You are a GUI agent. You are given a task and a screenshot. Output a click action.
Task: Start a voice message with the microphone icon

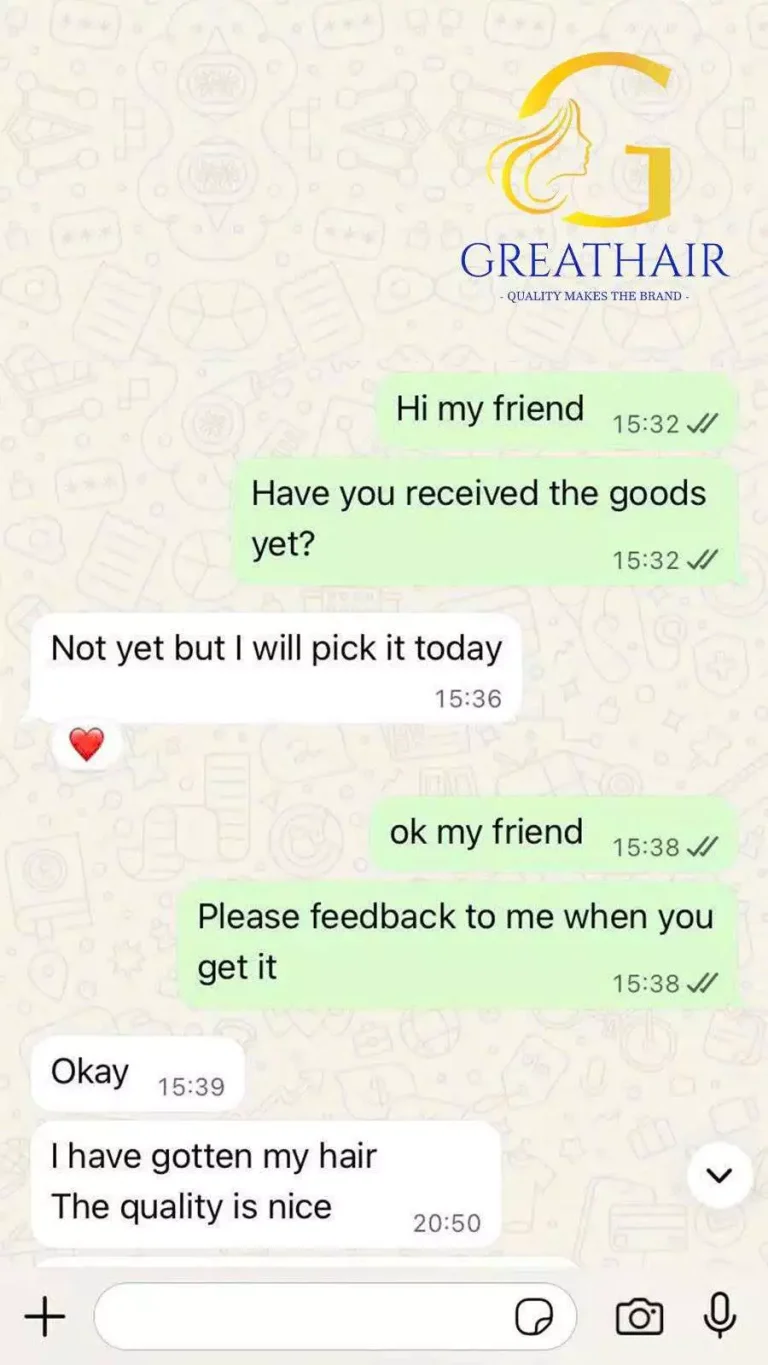[x=718, y=1316]
